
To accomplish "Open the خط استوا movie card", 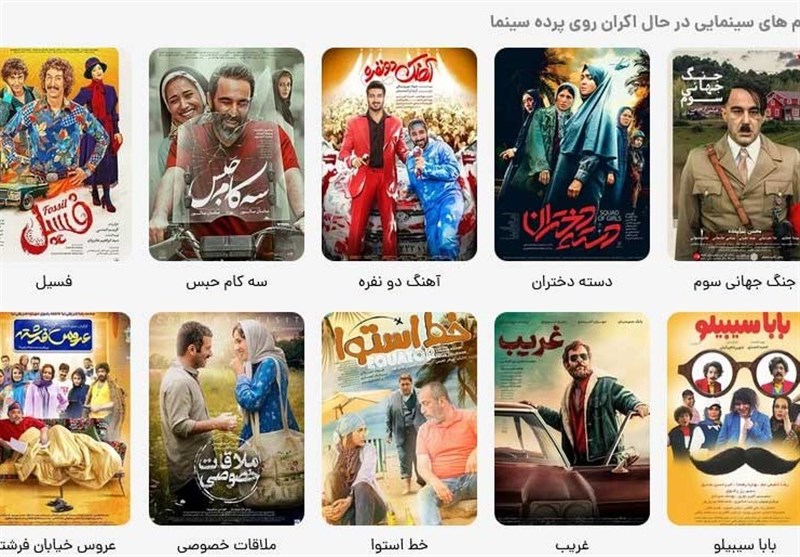I will point(399,418).
